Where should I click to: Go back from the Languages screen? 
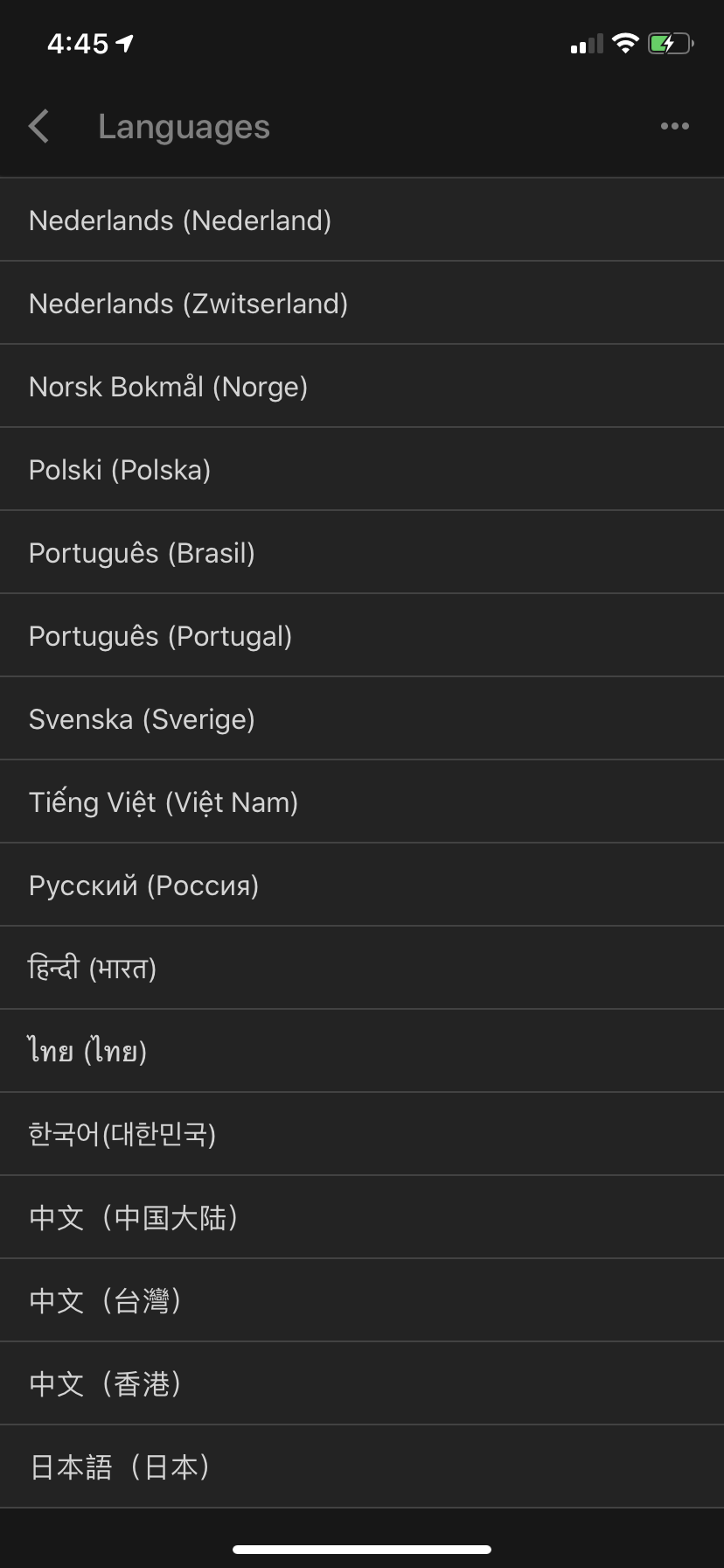coord(39,127)
